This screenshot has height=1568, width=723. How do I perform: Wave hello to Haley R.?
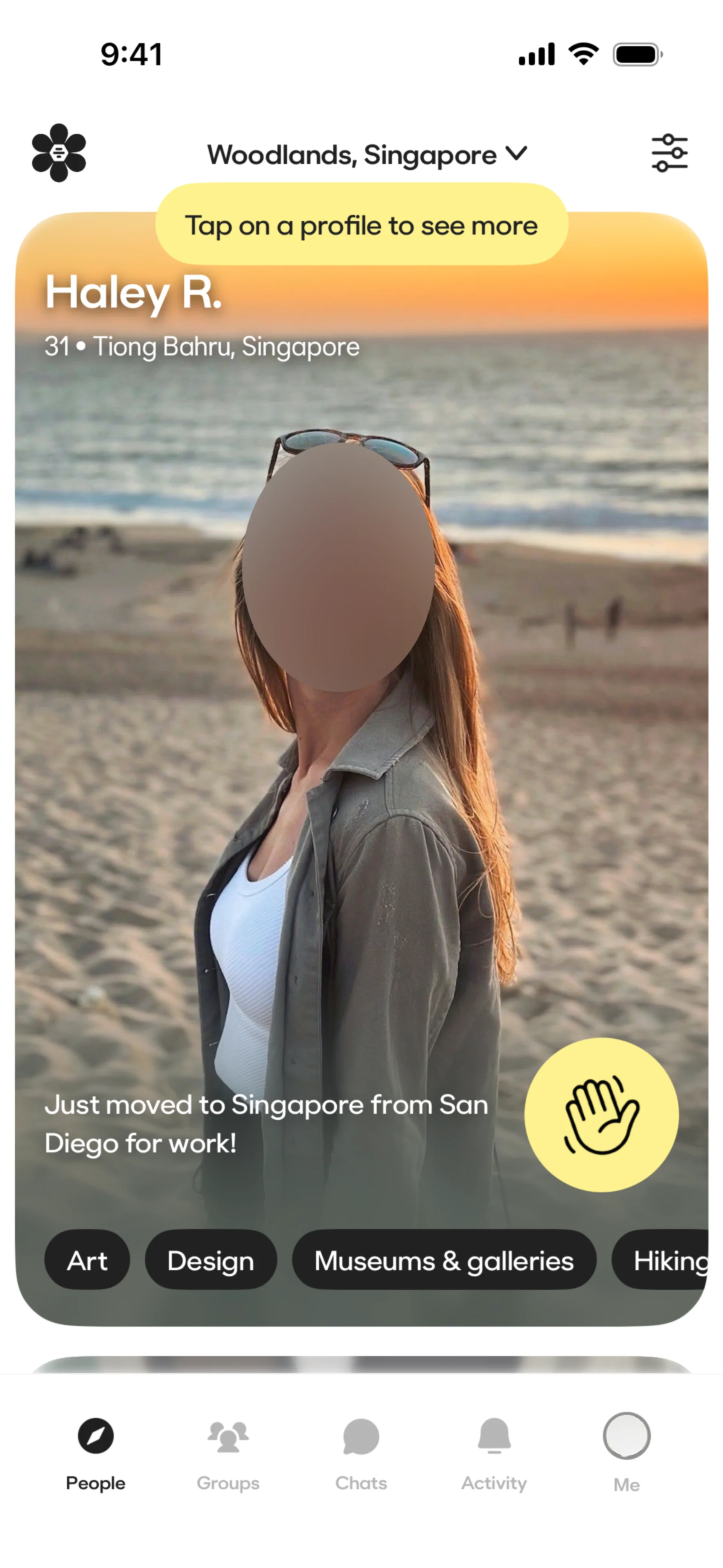601,1114
